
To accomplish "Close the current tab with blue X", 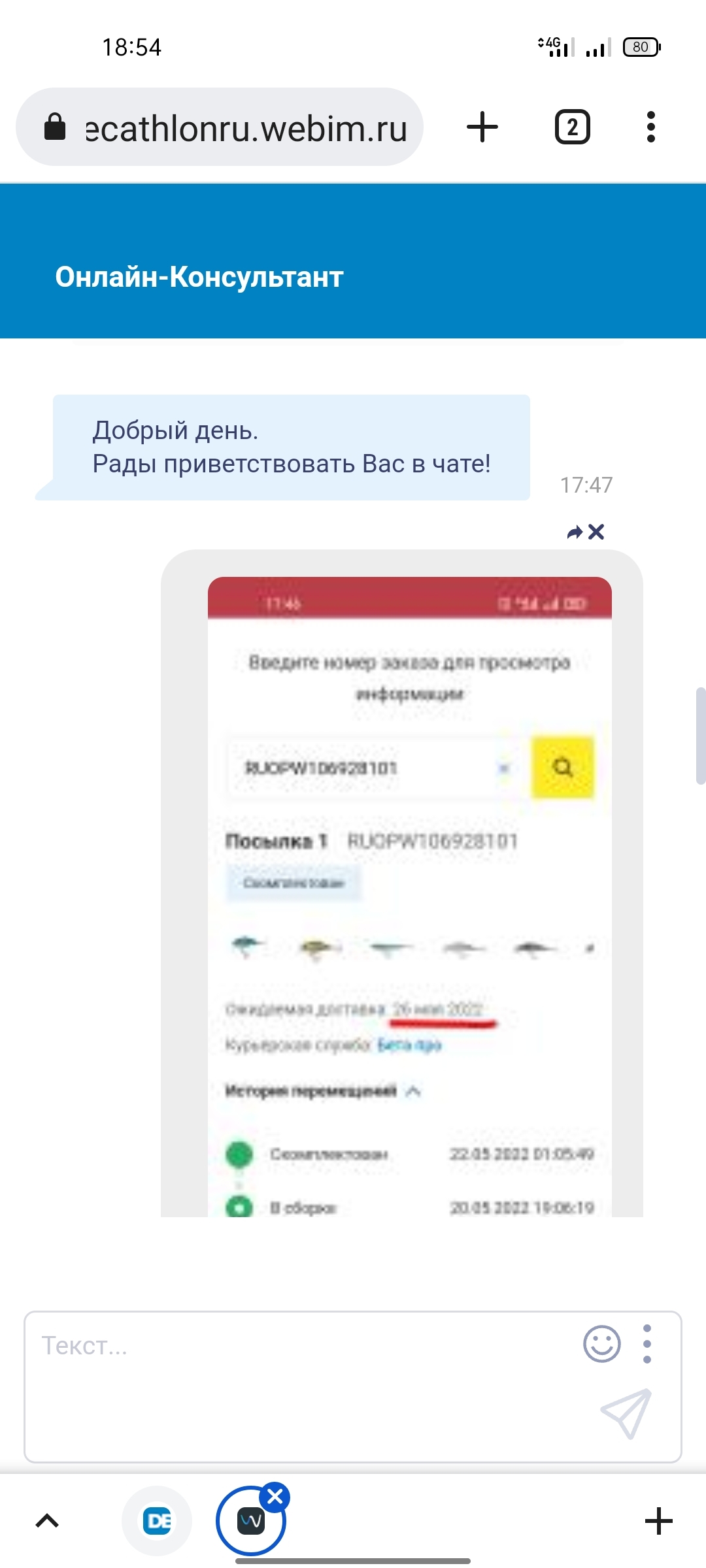I will click(275, 1496).
